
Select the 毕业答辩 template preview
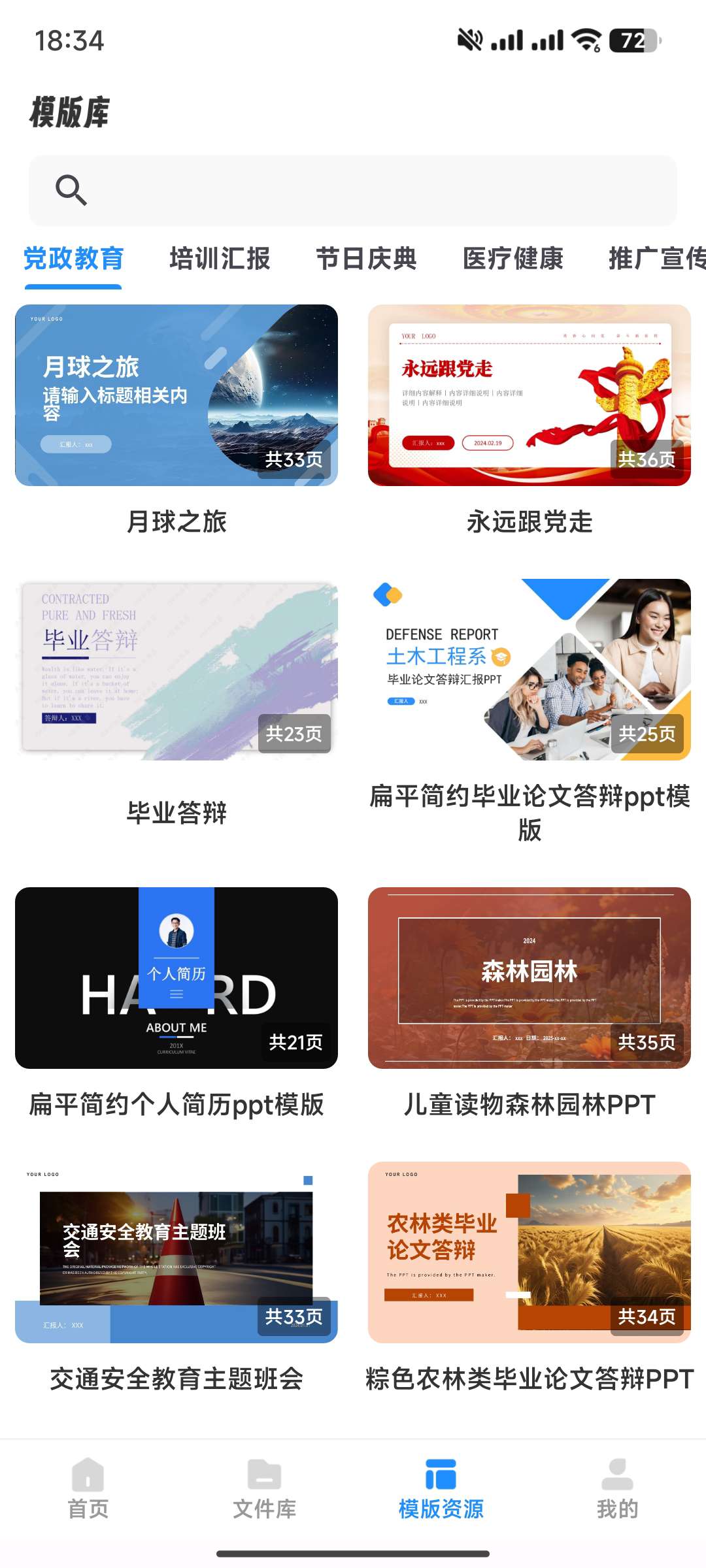click(176, 666)
